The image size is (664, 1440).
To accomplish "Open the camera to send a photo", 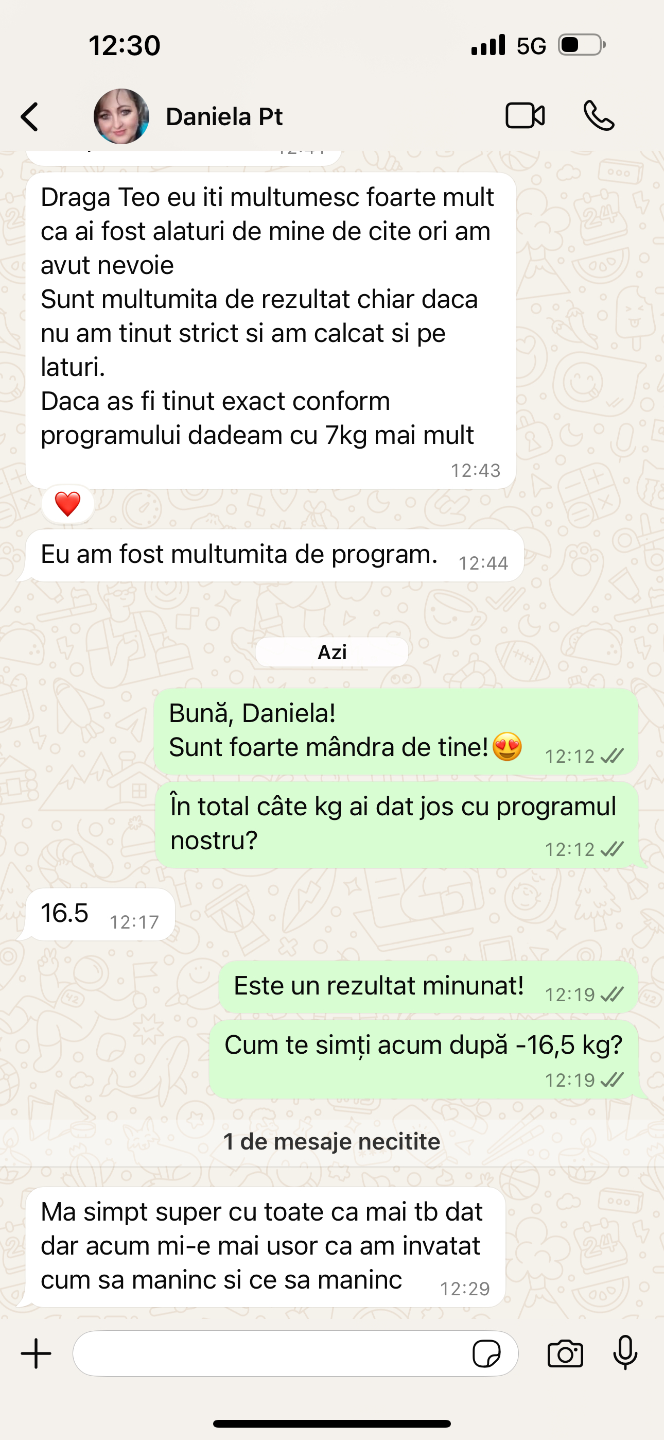I will tap(565, 1354).
